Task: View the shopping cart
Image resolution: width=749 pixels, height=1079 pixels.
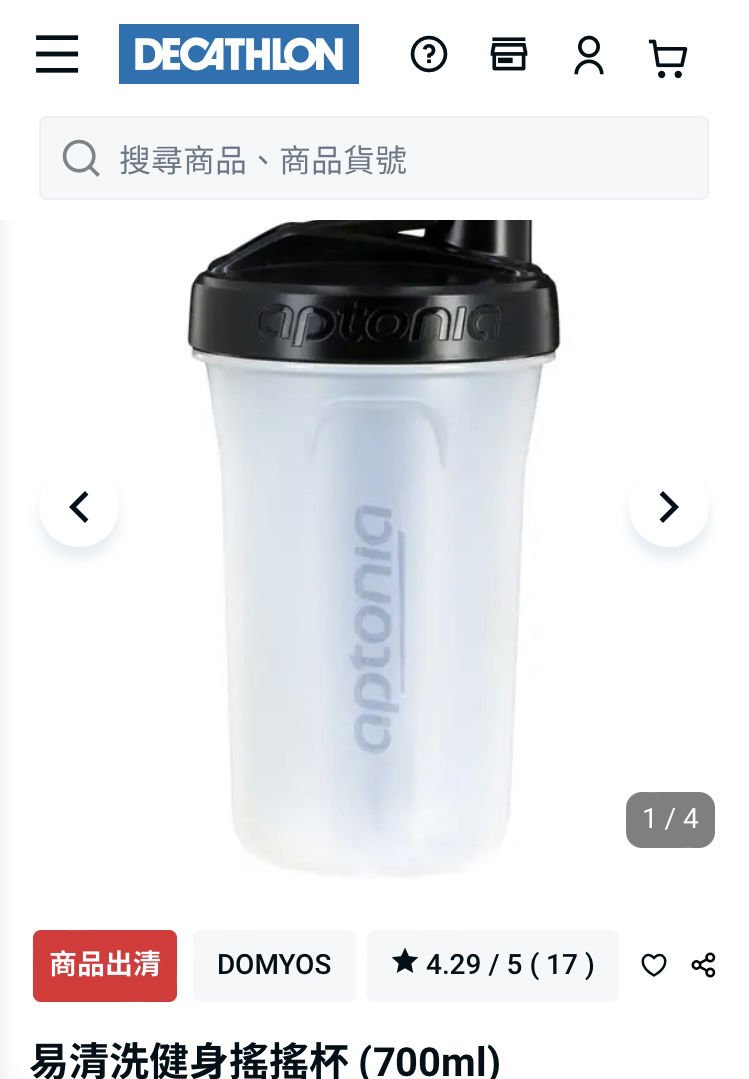Action: pyautogui.click(x=668, y=57)
